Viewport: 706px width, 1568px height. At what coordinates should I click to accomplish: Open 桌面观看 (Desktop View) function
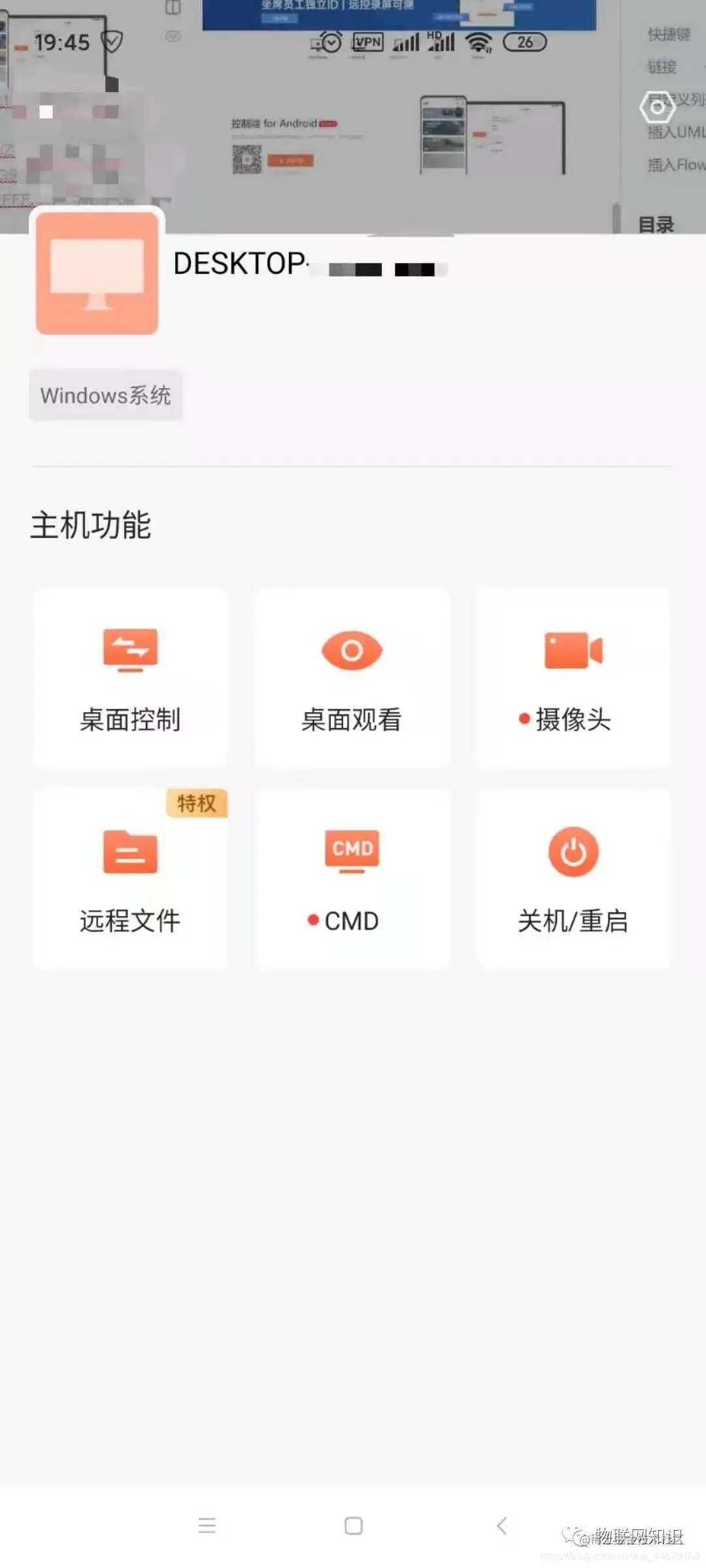[352, 679]
